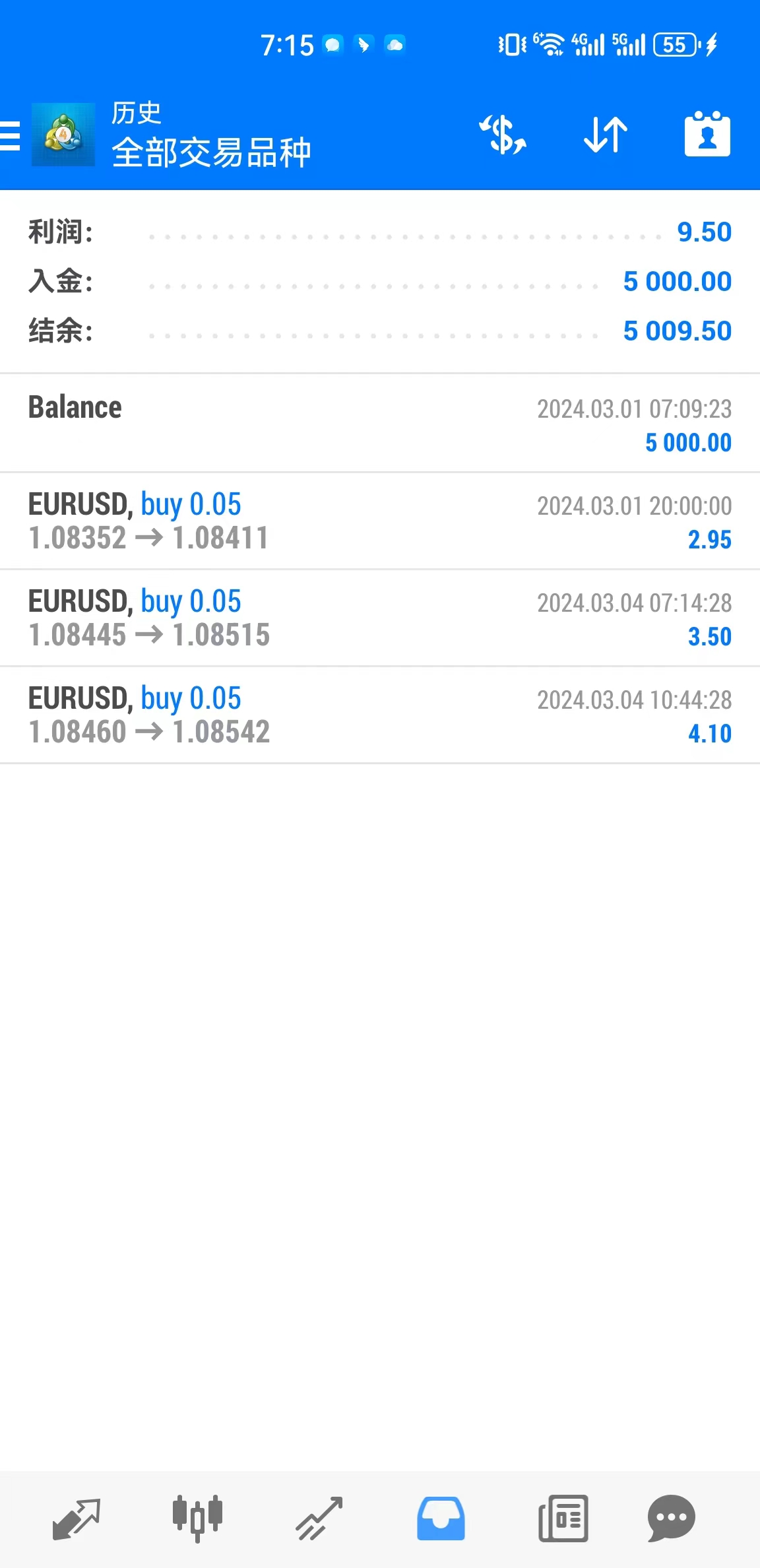
Task: Switch to the Trade tab
Action: (x=319, y=1518)
